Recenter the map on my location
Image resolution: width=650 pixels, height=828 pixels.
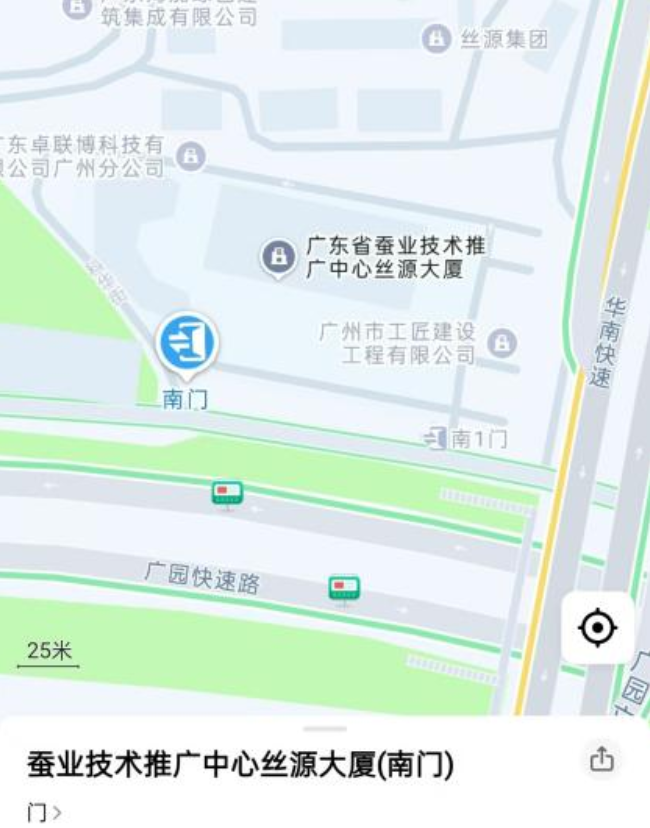click(597, 628)
